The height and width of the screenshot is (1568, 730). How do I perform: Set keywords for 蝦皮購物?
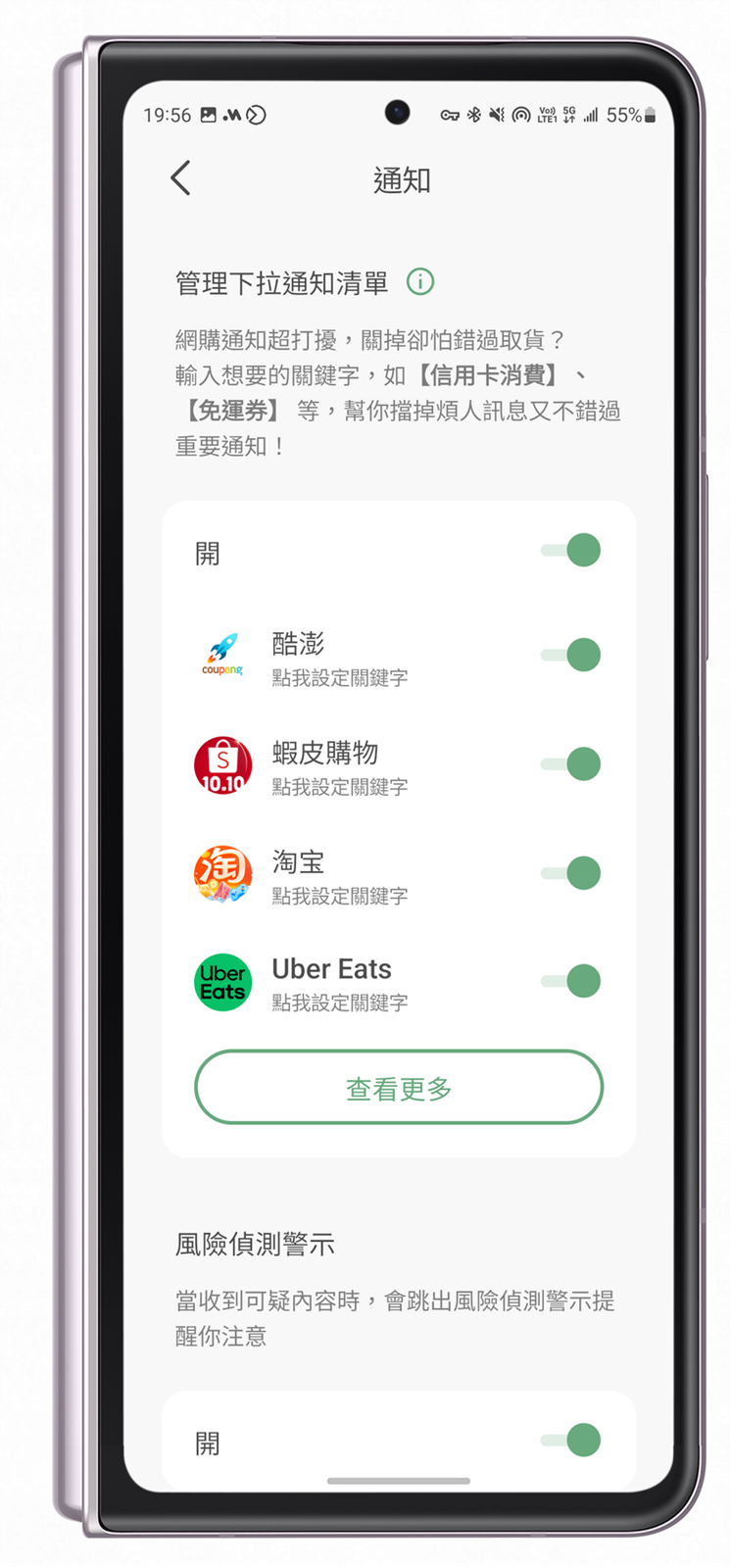(x=339, y=786)
